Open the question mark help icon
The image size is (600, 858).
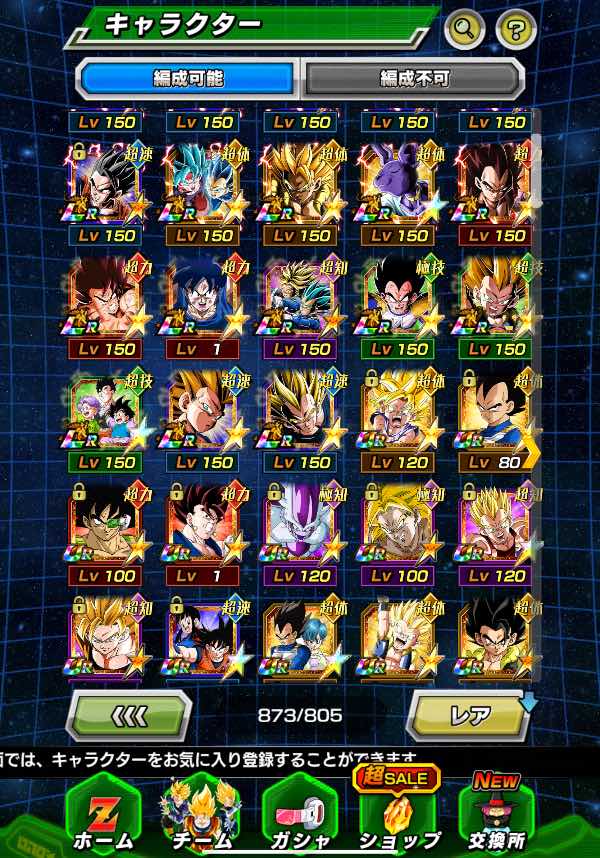point(516,28)
